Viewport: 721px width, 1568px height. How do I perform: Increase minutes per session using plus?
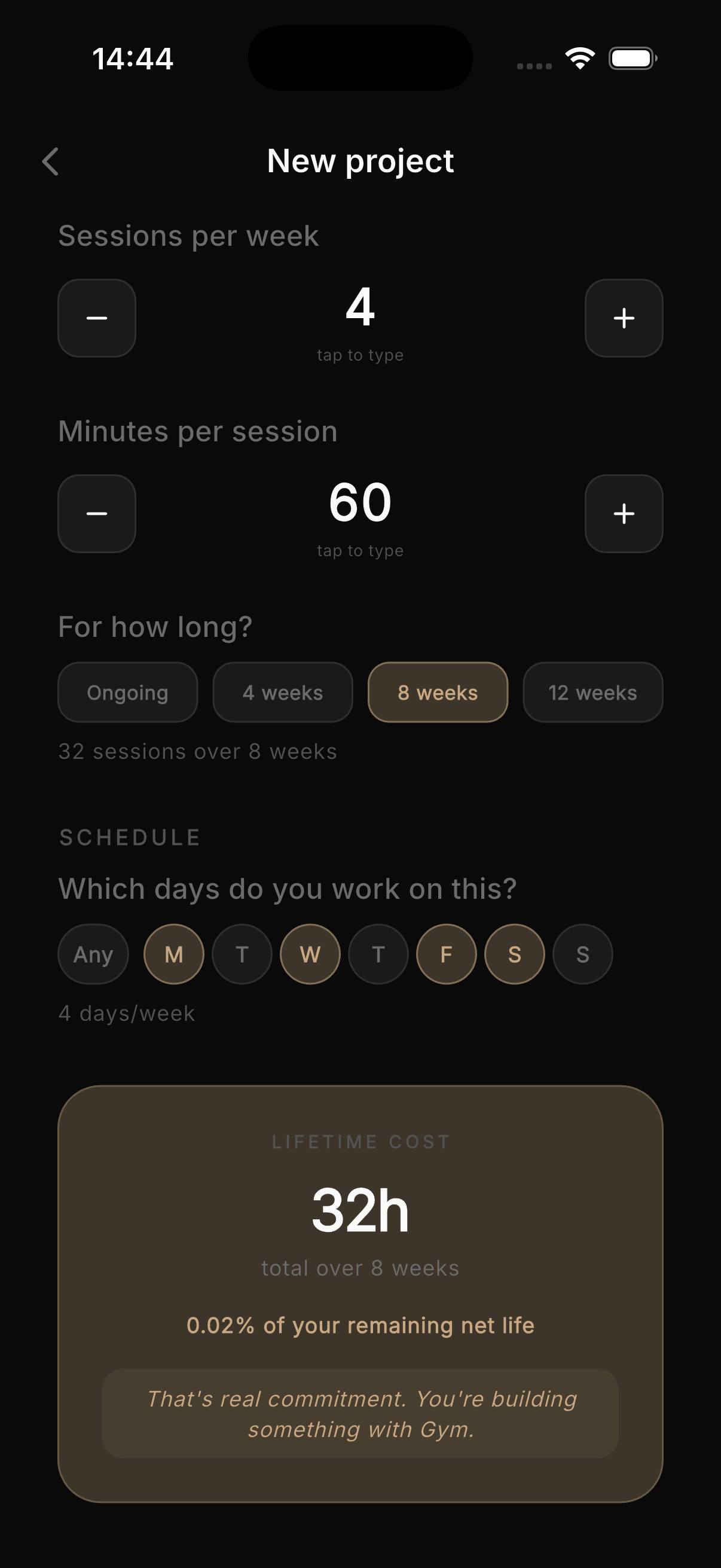tap(624, 513)
